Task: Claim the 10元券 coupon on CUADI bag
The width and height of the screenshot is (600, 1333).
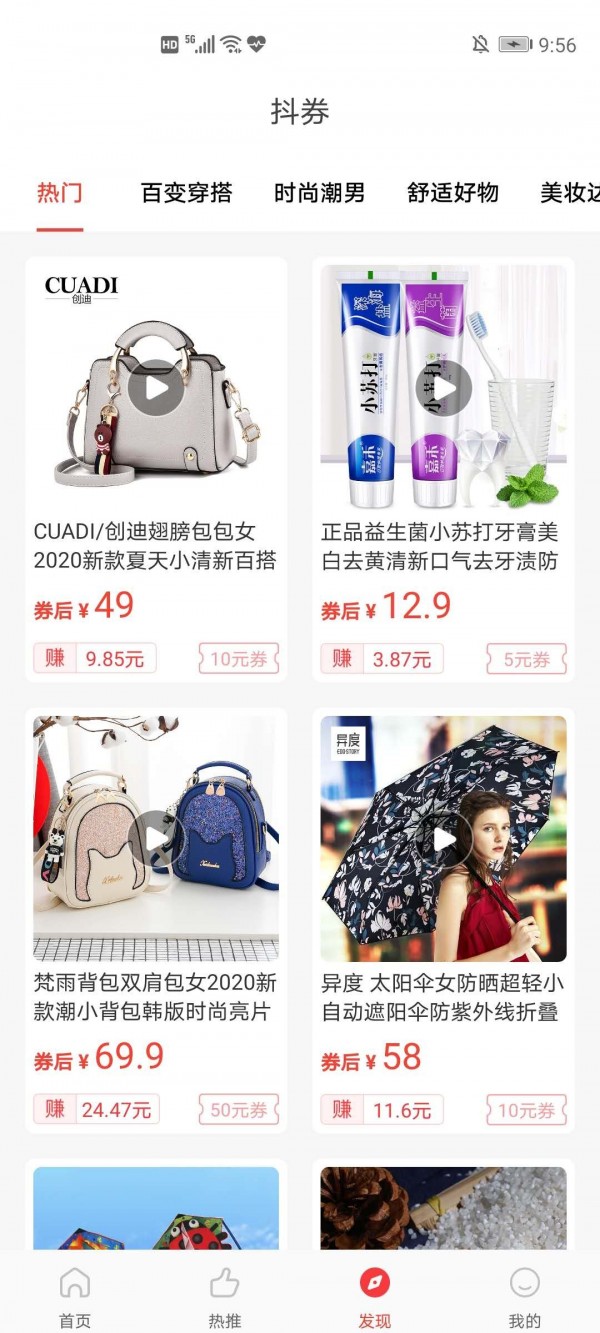Action: [x=238, y=659]
